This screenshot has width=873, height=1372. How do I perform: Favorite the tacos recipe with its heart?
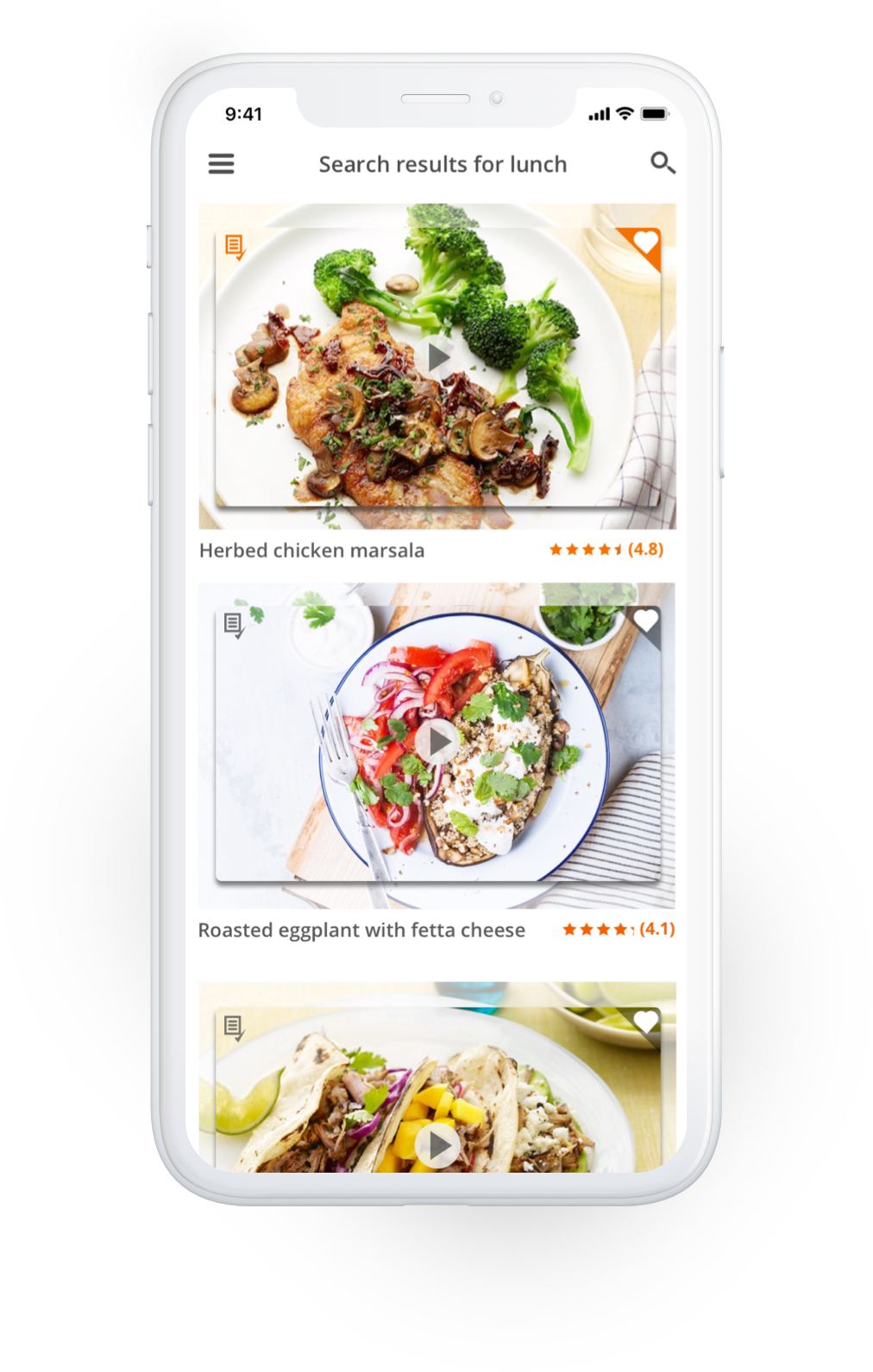(646, 1023)
